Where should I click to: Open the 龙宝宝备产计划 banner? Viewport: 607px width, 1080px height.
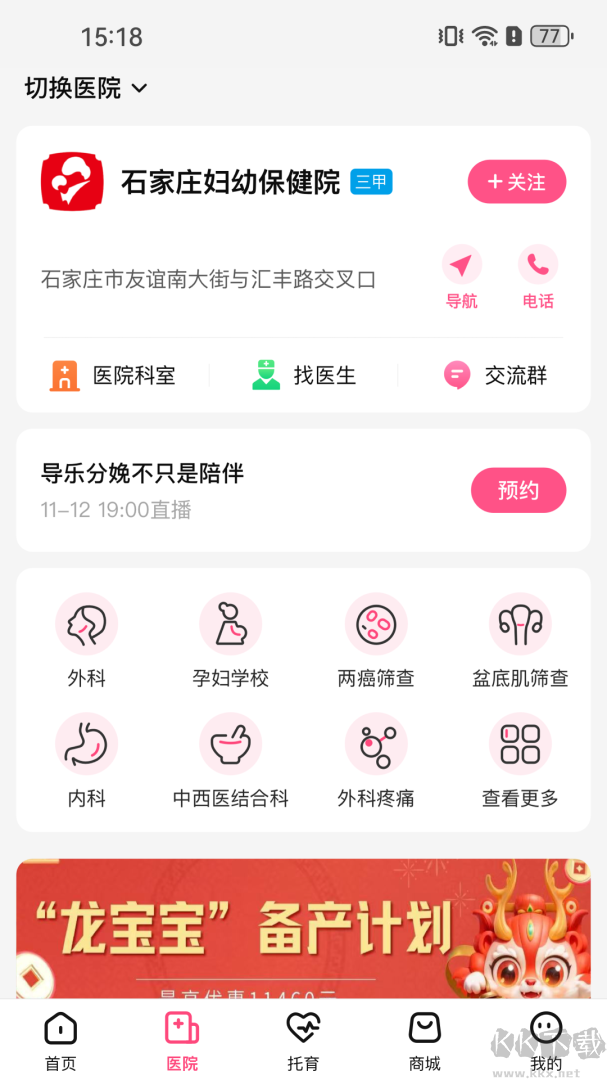click(x=303, y=928)
